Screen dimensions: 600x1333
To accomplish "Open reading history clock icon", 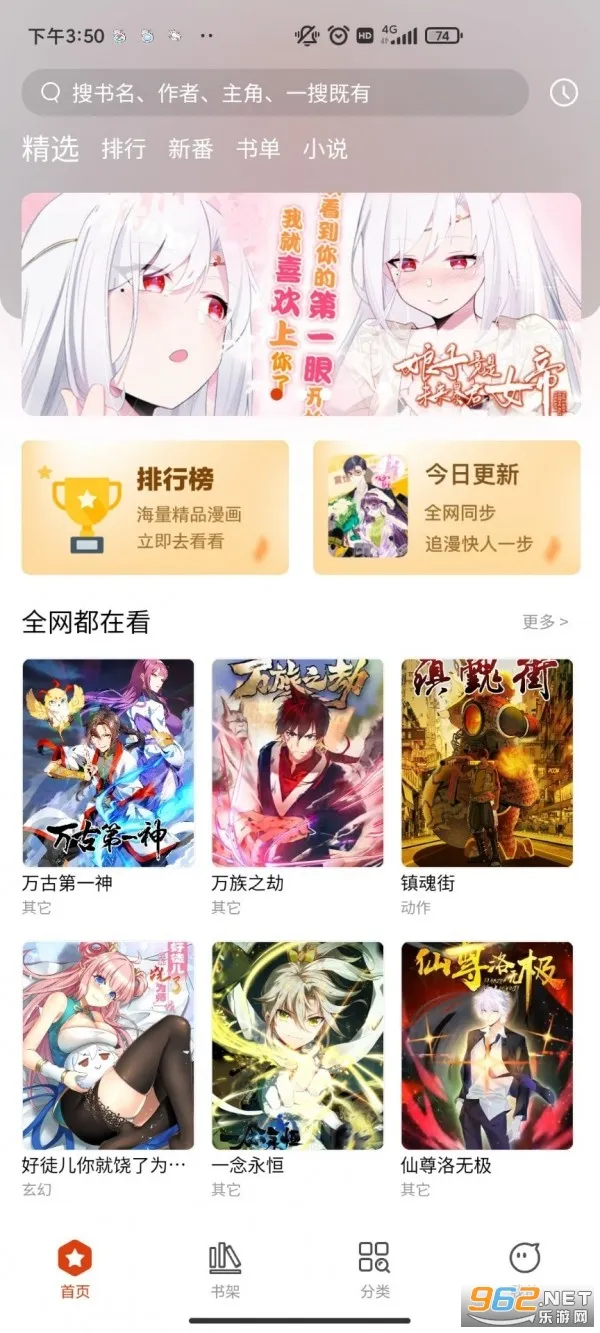I will point(564,93).
